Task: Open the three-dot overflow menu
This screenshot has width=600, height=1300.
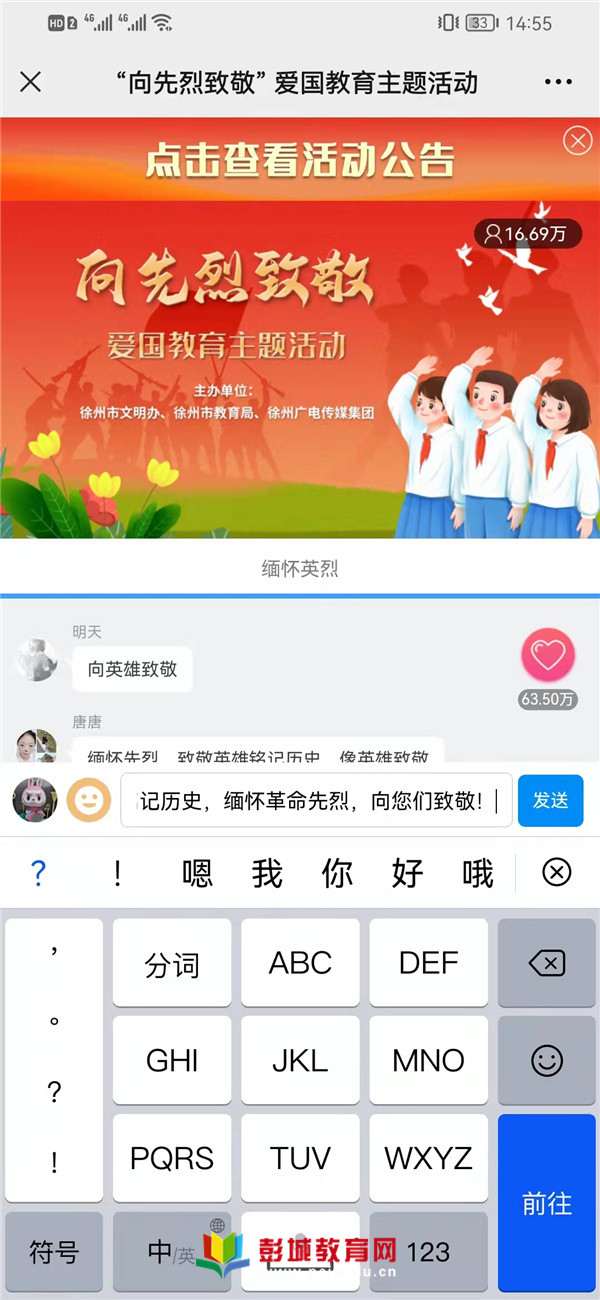Action: click(559, 82)
